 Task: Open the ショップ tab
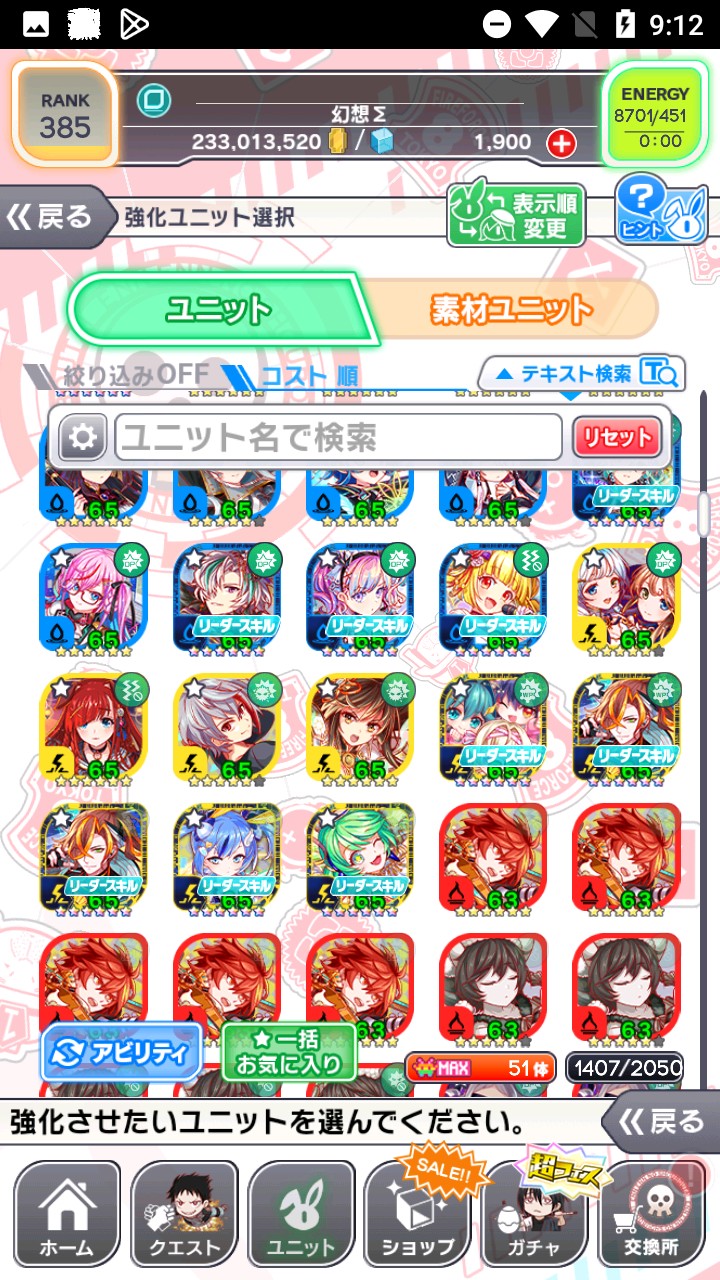pos(417,1214)
